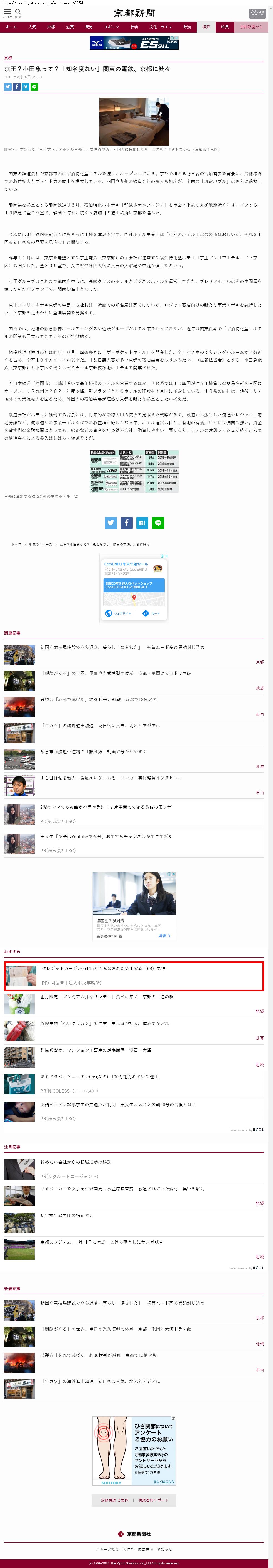Visit グループ概要 in the footer
This screenshot has height=1568, width=273.
[107, 1549]
